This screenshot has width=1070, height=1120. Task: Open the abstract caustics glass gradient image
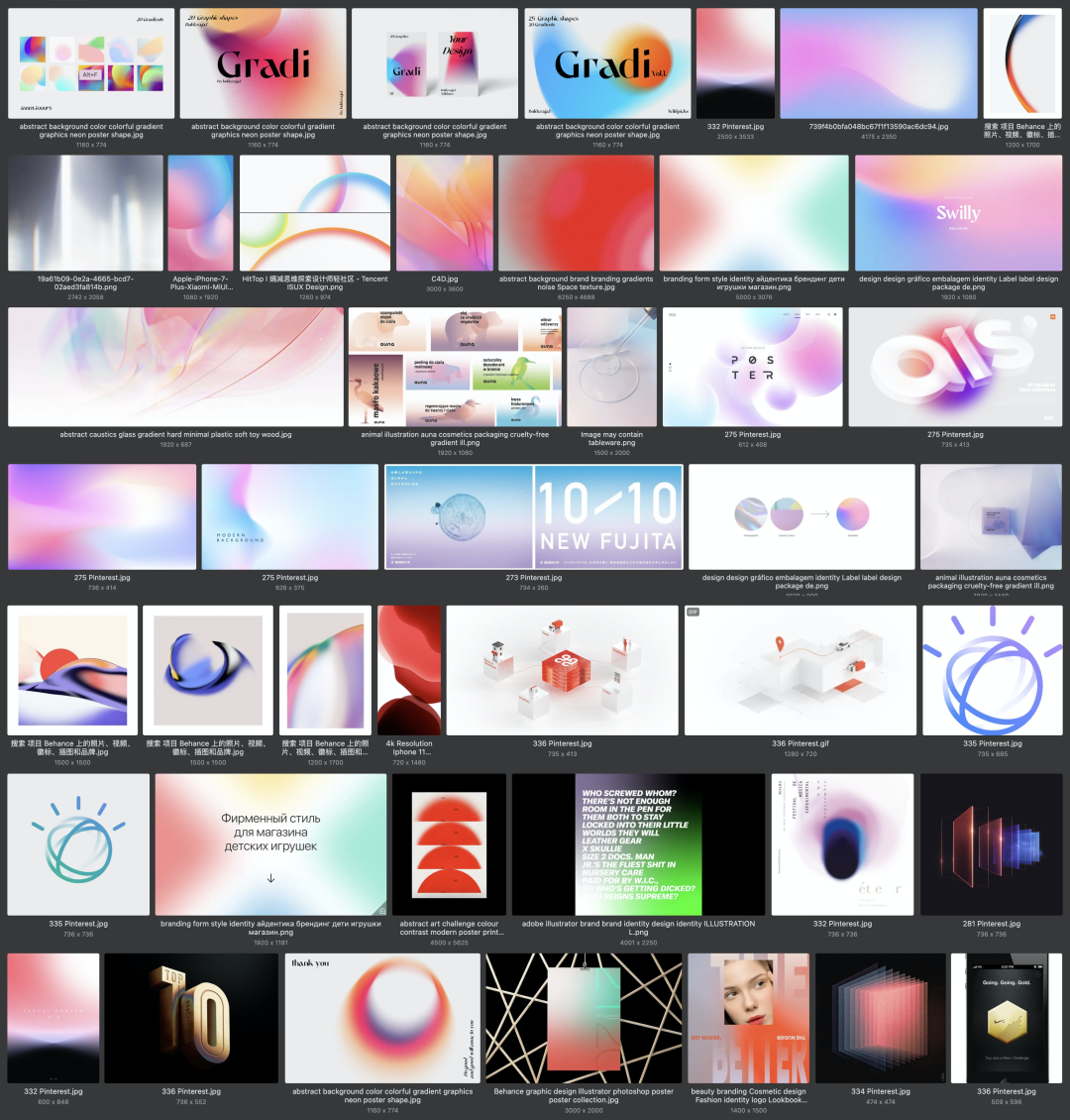(x=175, y=367)
